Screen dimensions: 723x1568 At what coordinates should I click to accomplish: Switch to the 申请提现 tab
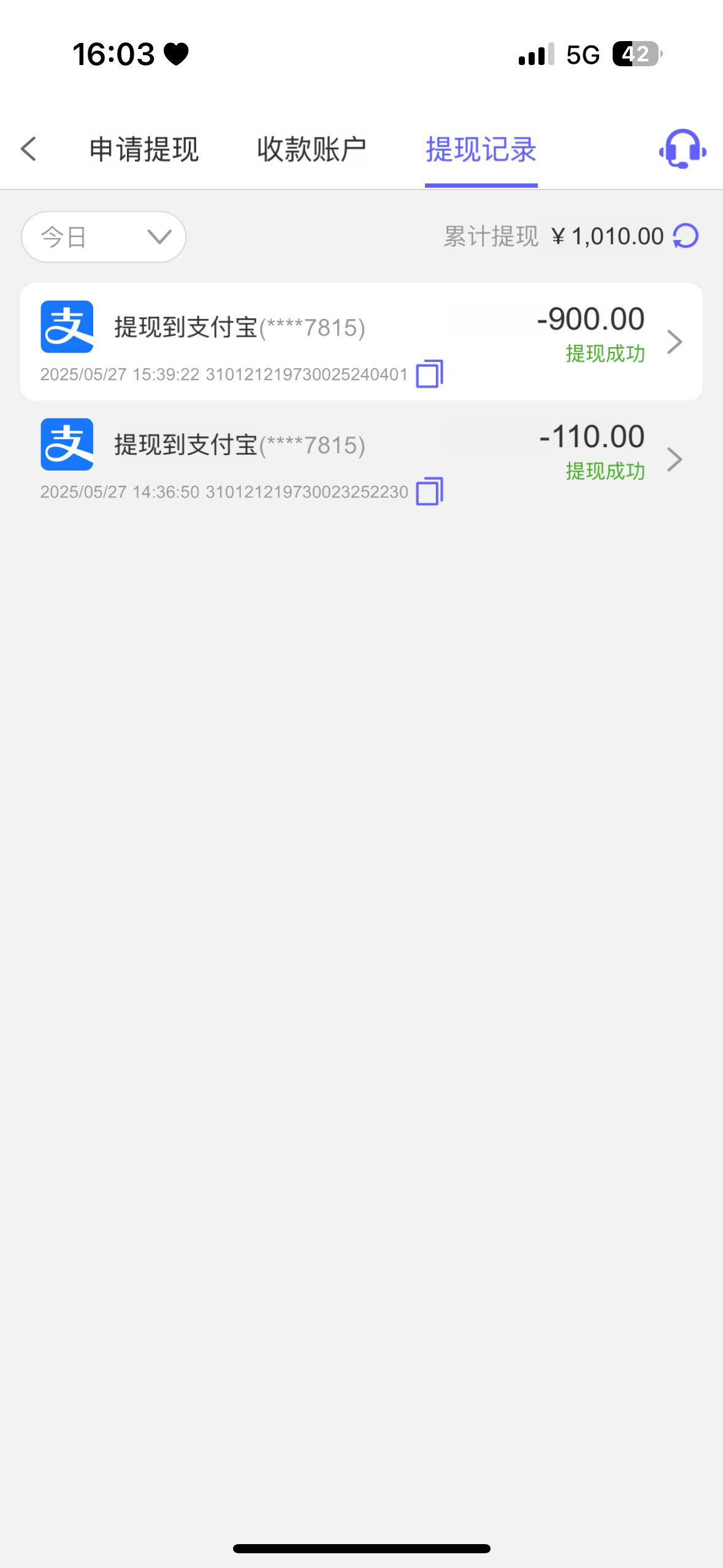point(144,150)
